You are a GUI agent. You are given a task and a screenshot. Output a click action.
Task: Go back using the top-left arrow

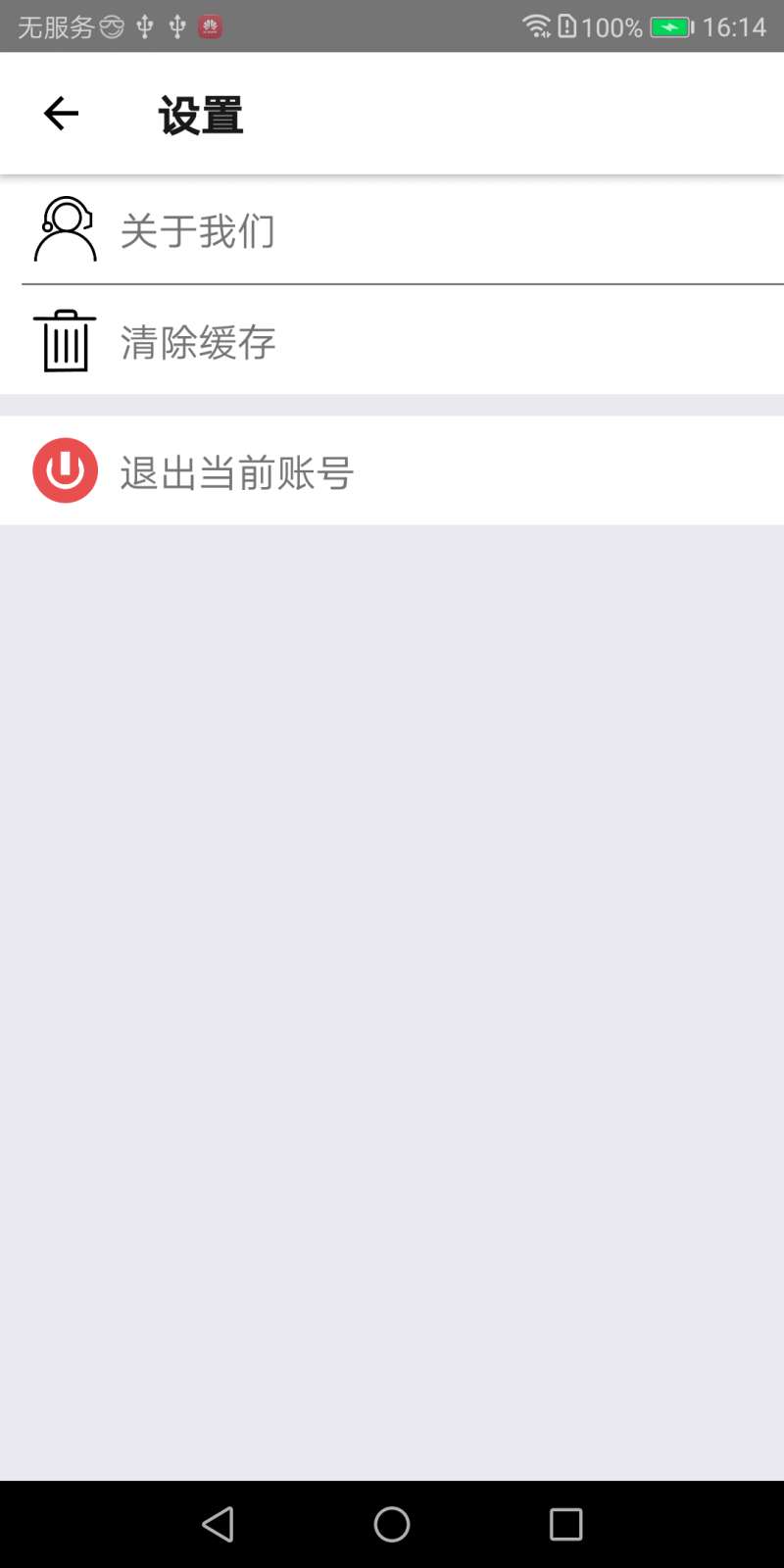[x=61, y=114]
